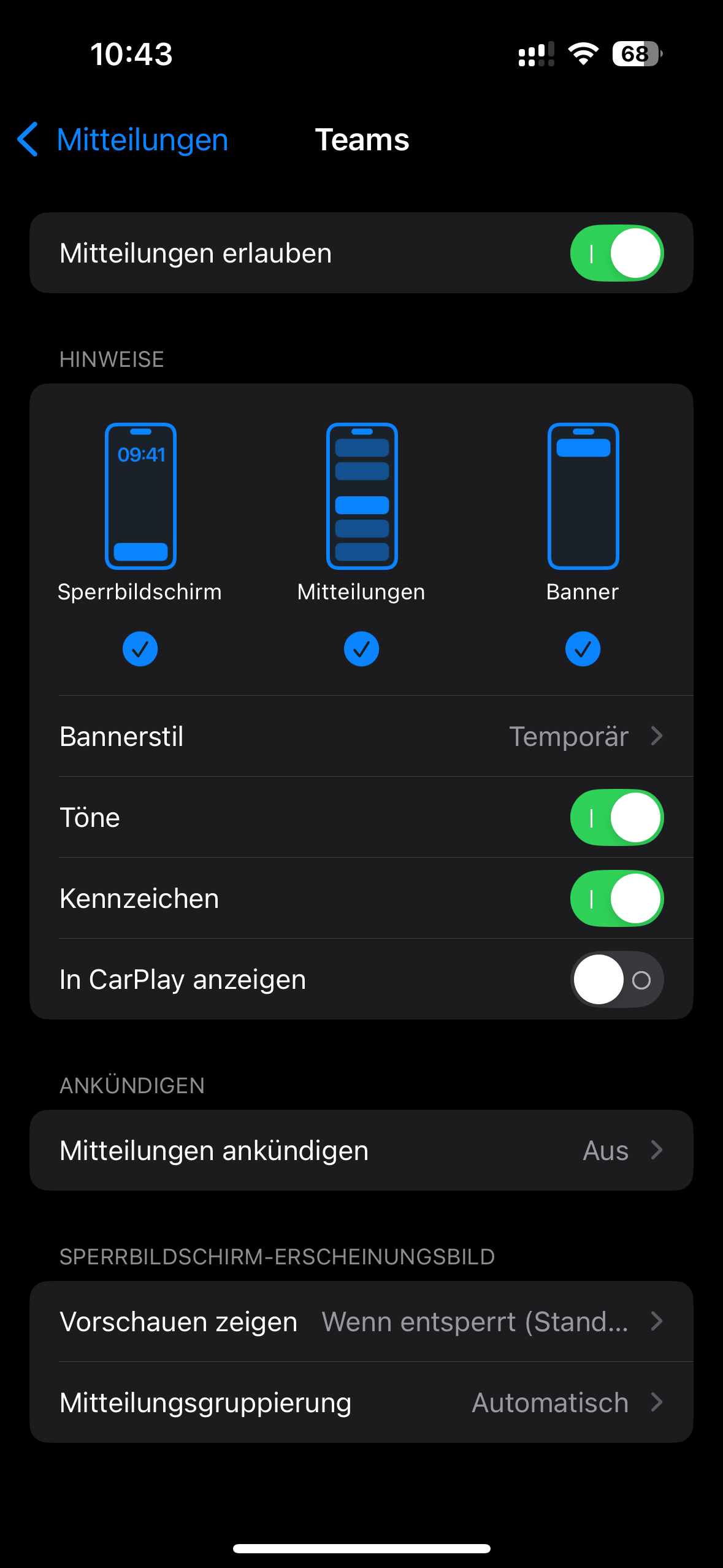Disable the Mitteilungen erlauben switch
Screen dimensions: 723x1568
coord(616,253)
